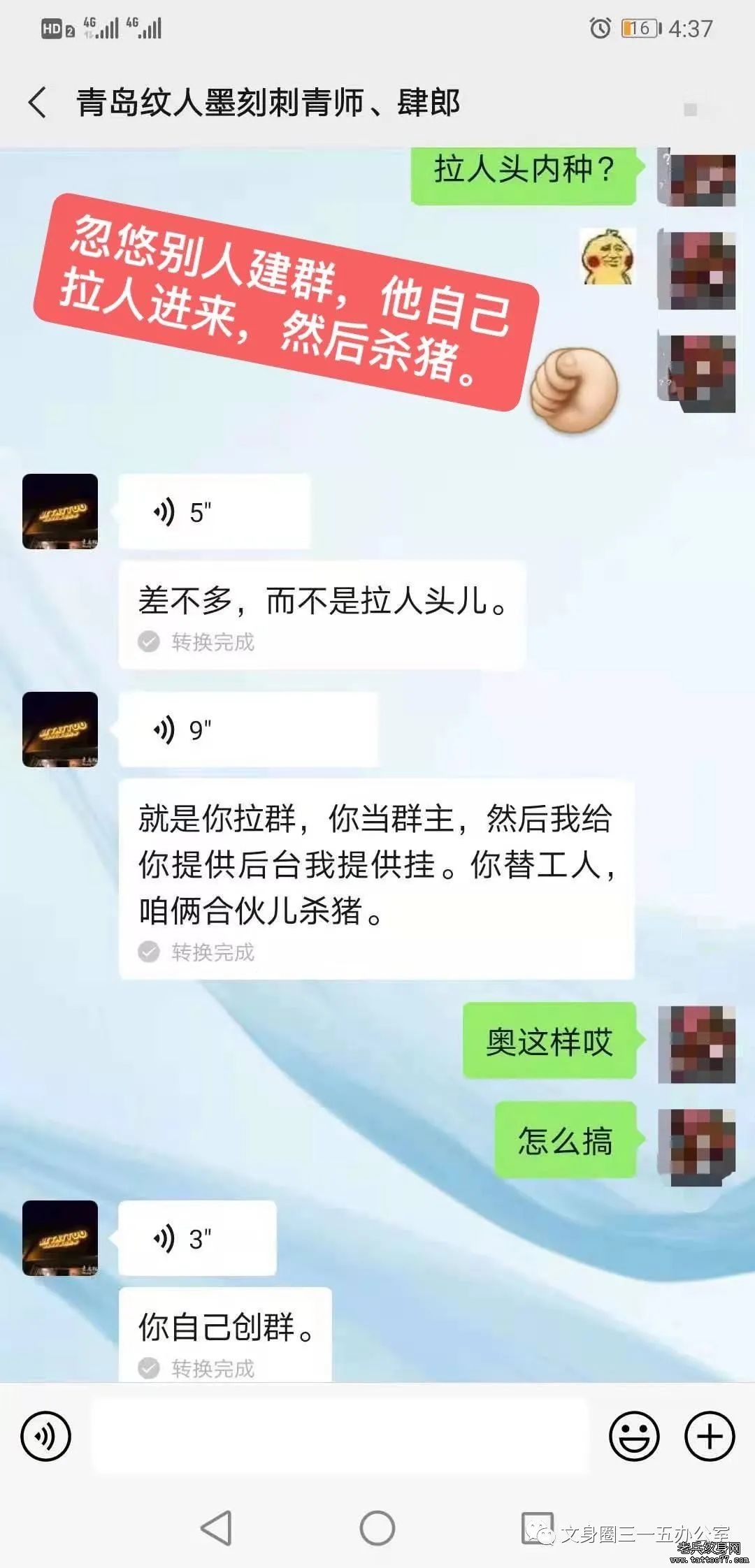Switch to voice input mode
The image size is (755, 1568).
[46, 1437]
